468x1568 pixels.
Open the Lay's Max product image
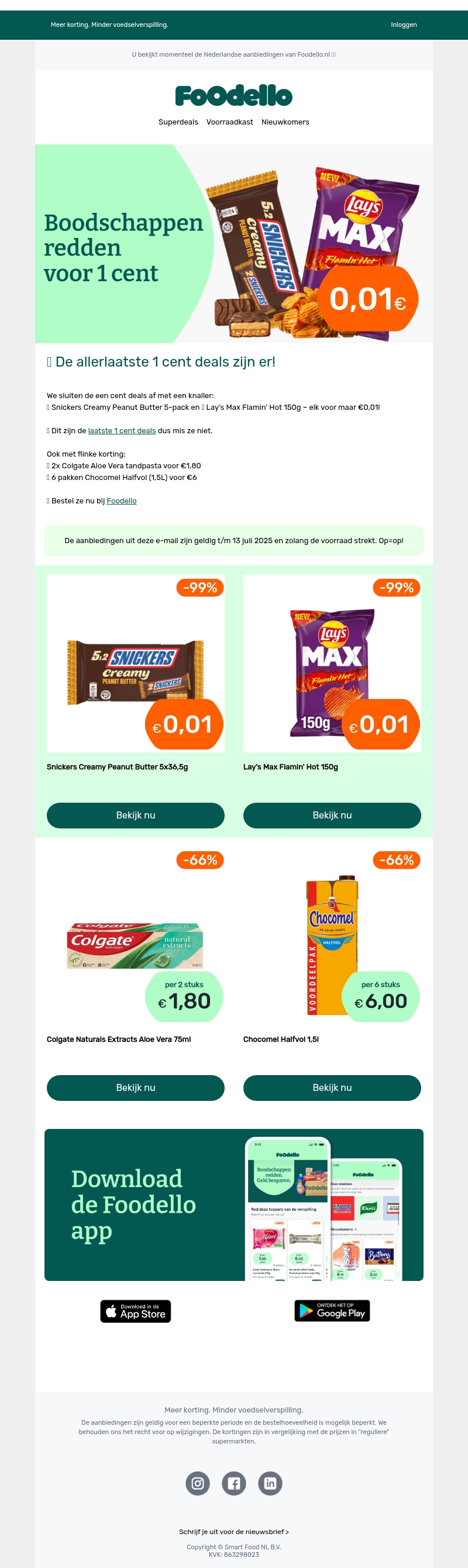(332, 664)
